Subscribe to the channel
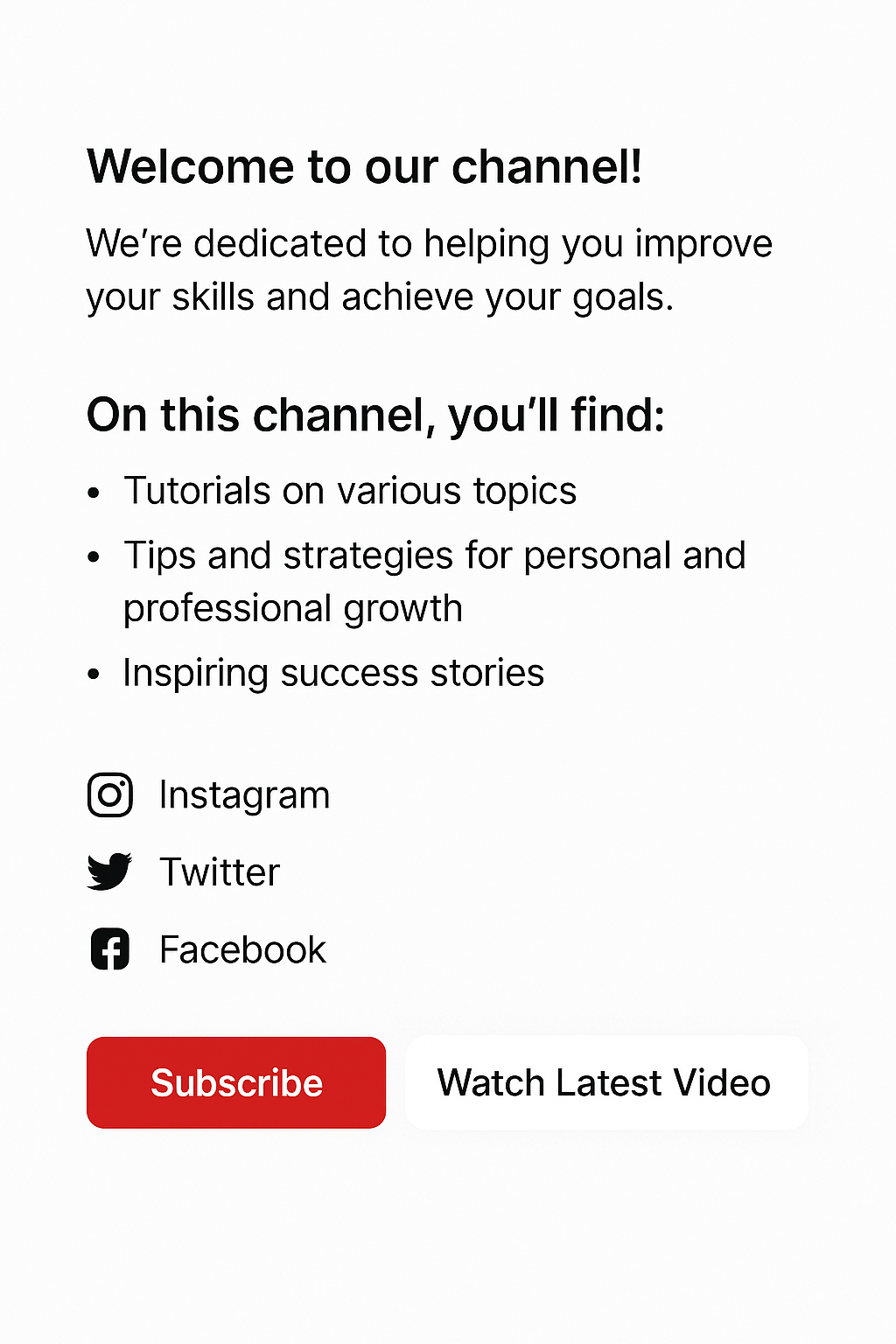 point(236,1082)
